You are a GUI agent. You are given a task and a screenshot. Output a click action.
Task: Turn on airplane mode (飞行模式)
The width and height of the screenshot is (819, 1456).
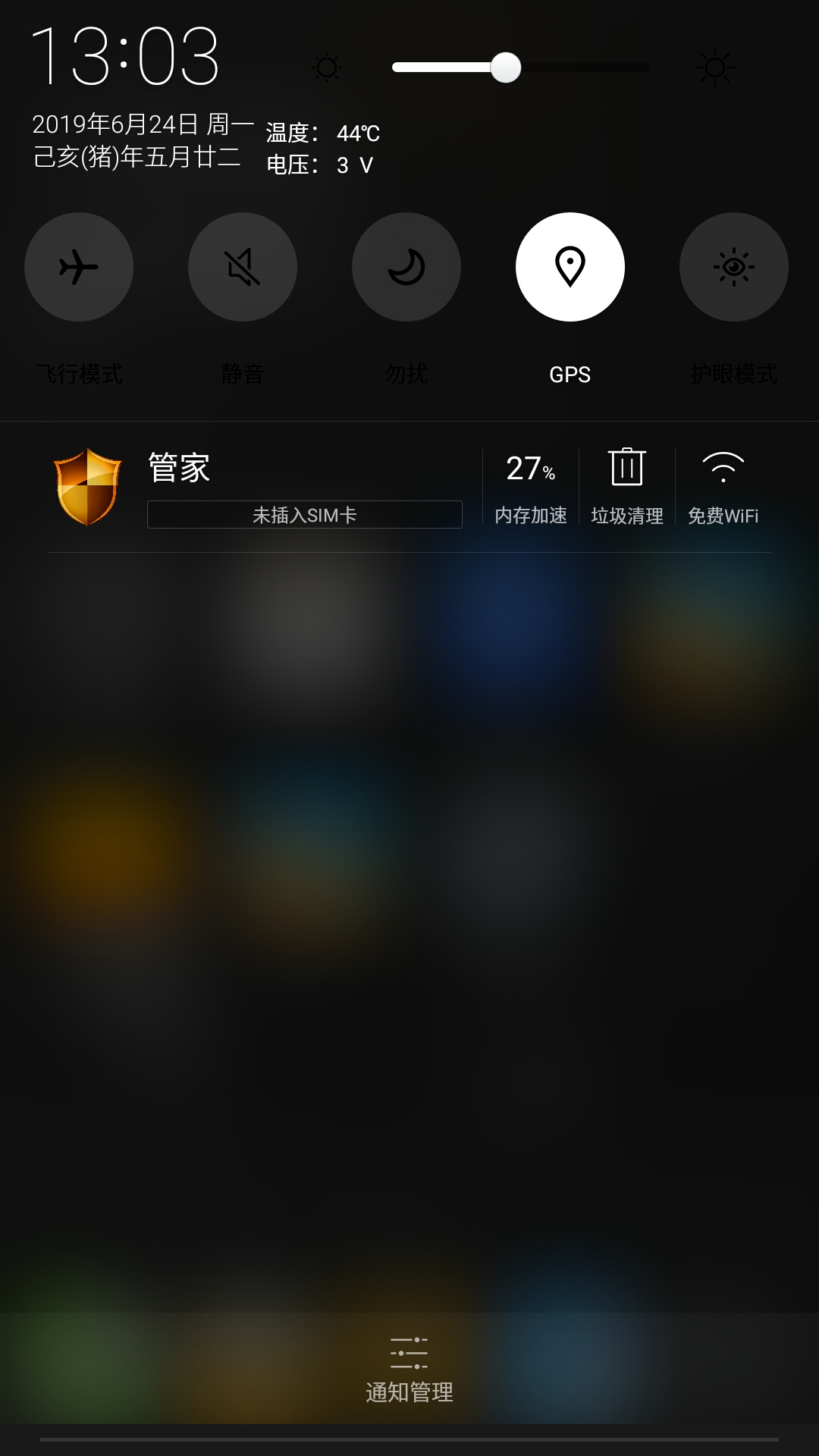click(79, 267)
